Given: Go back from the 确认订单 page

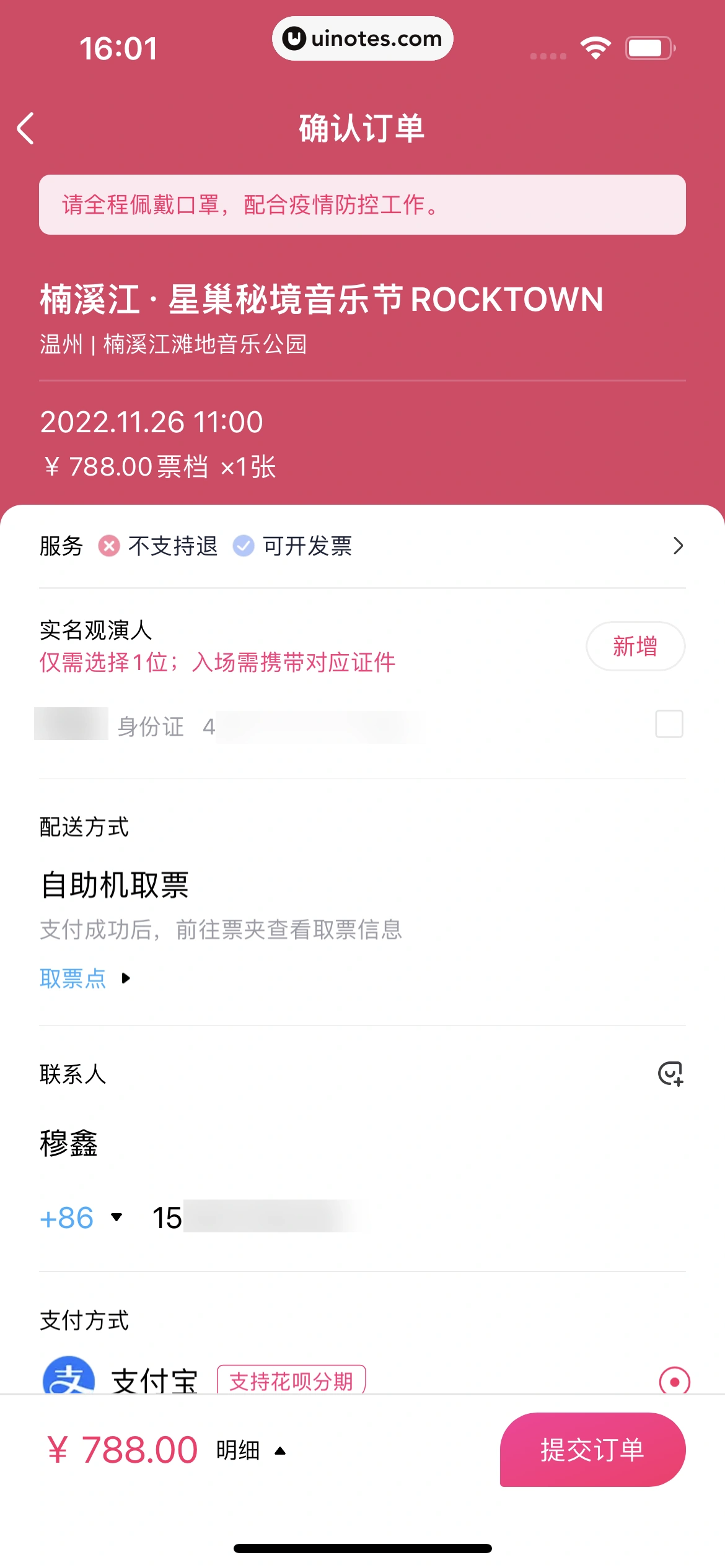Looking at the screenshot, I should (x=26, y=129).
